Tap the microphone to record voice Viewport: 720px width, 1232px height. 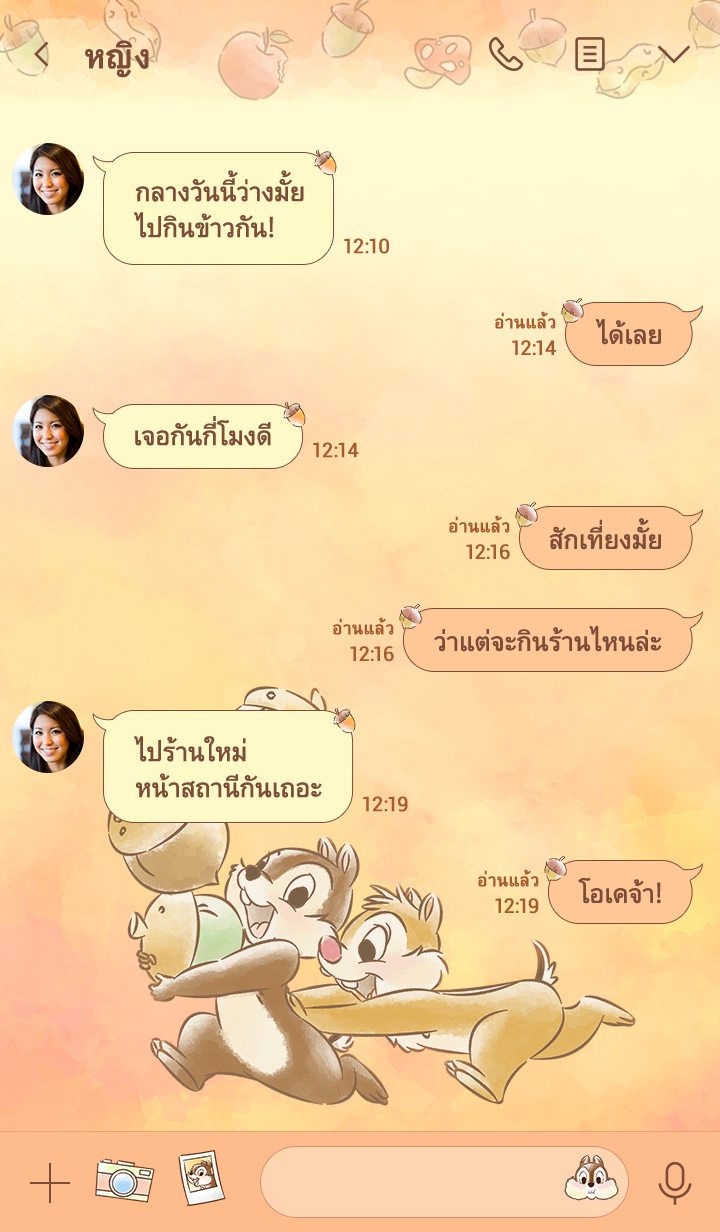[x=675, y=1183]
